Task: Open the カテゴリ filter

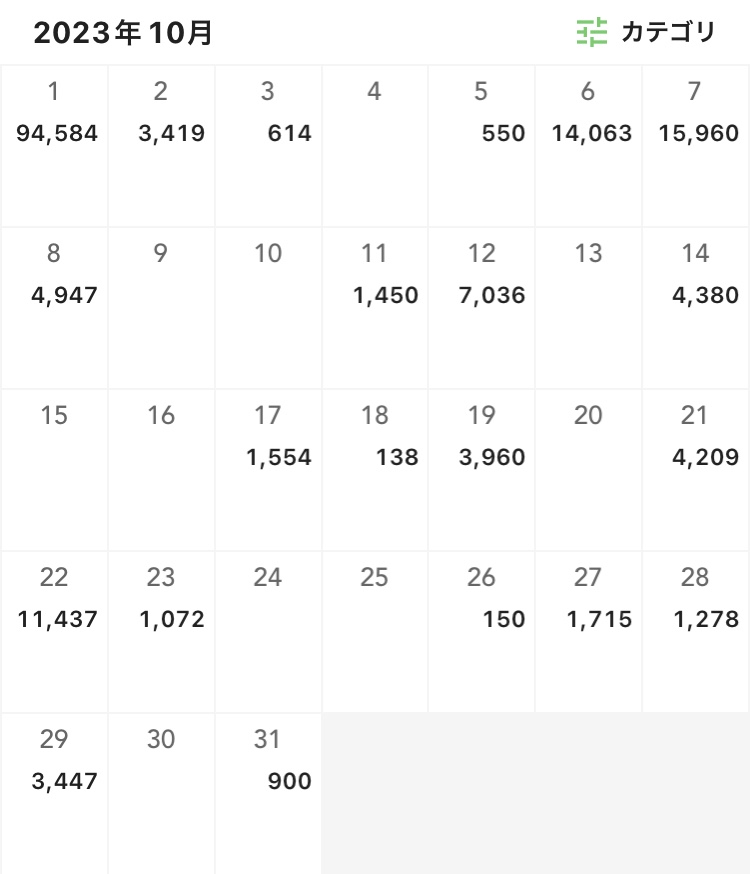Action: pyautogui.click(x=647, y=32)
